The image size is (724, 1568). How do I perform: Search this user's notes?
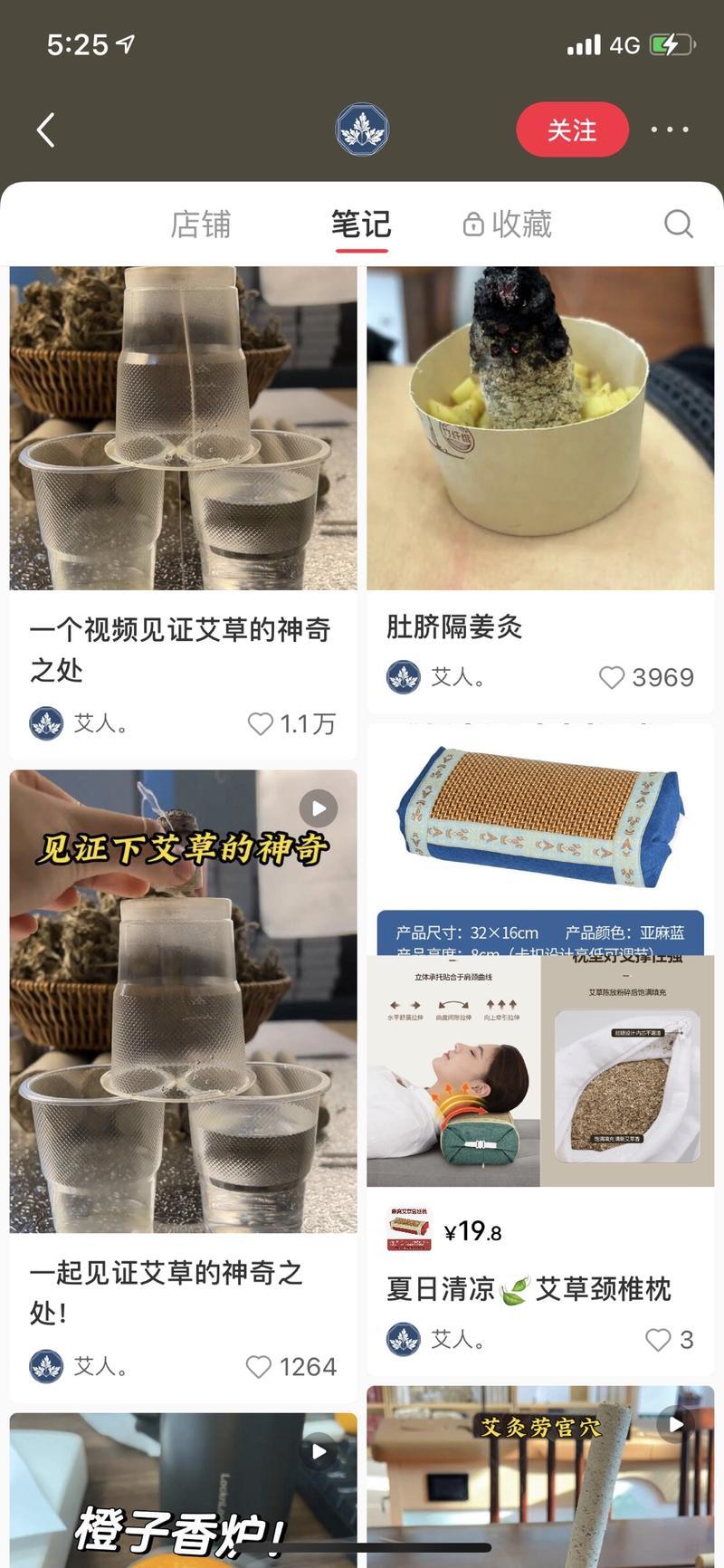point(678,224)
